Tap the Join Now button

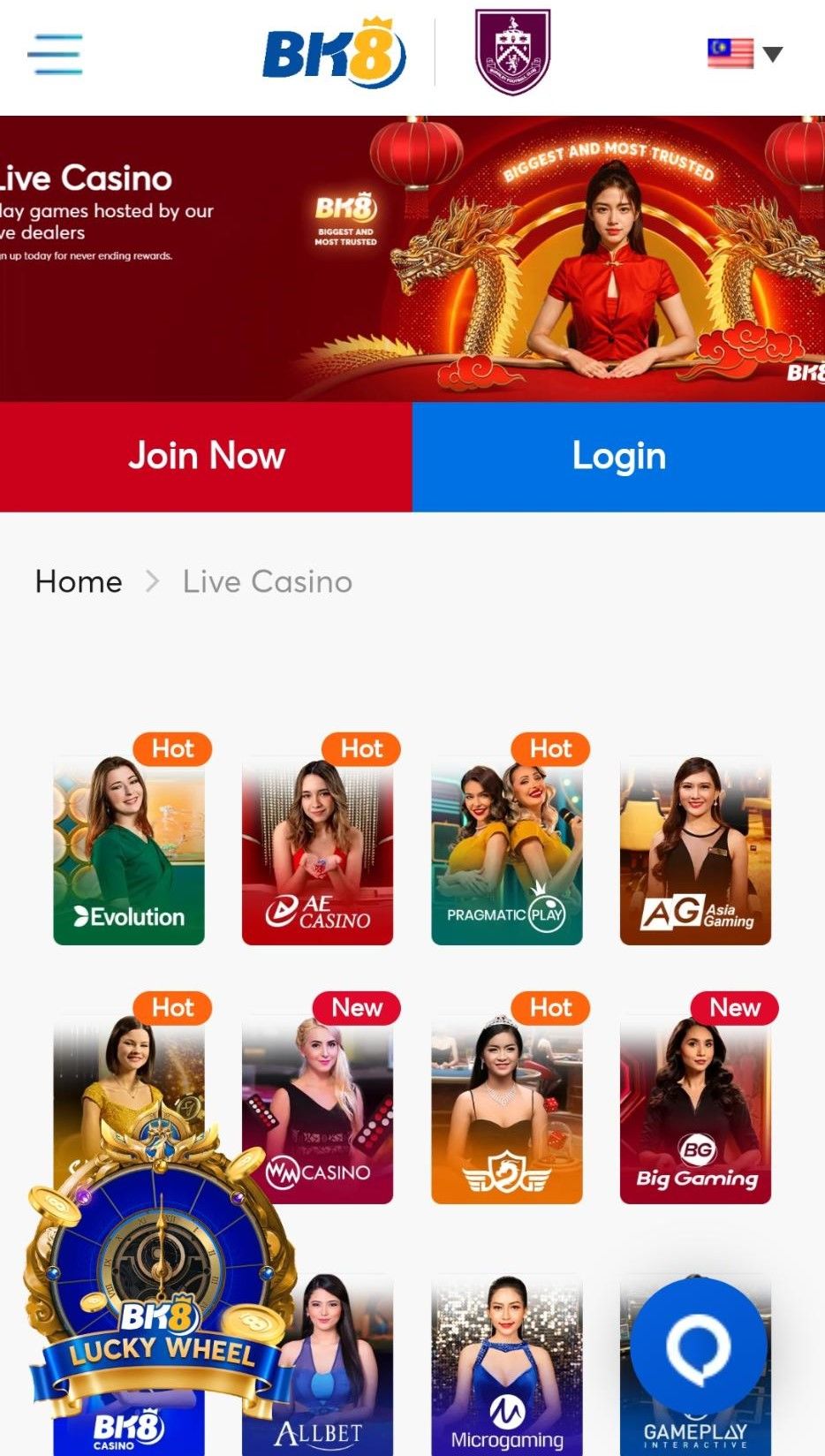coord(206,457)
